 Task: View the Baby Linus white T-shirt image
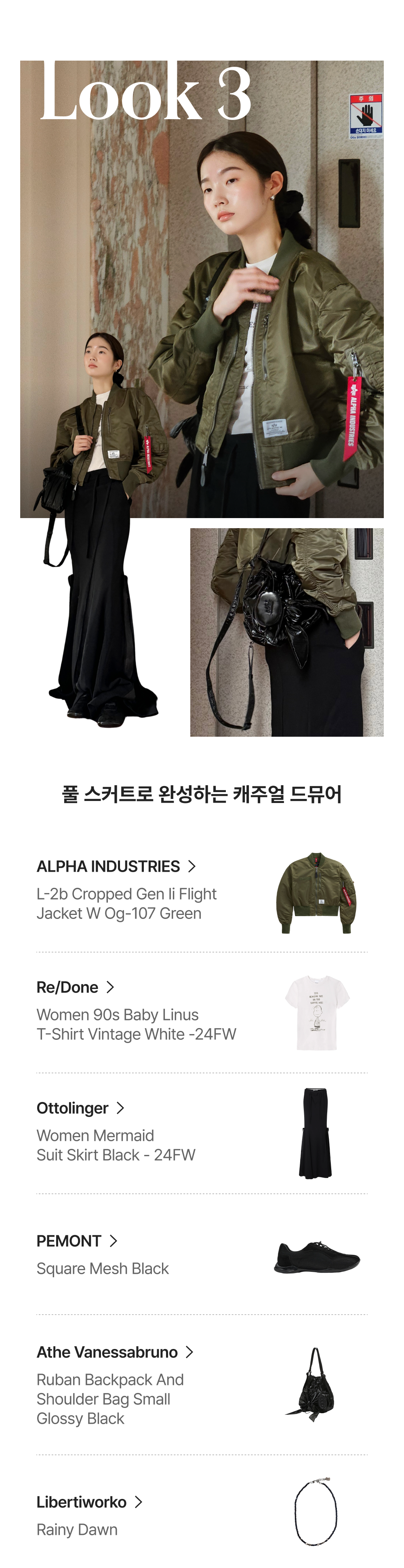pyautogui.click(x=317, y=1013)
